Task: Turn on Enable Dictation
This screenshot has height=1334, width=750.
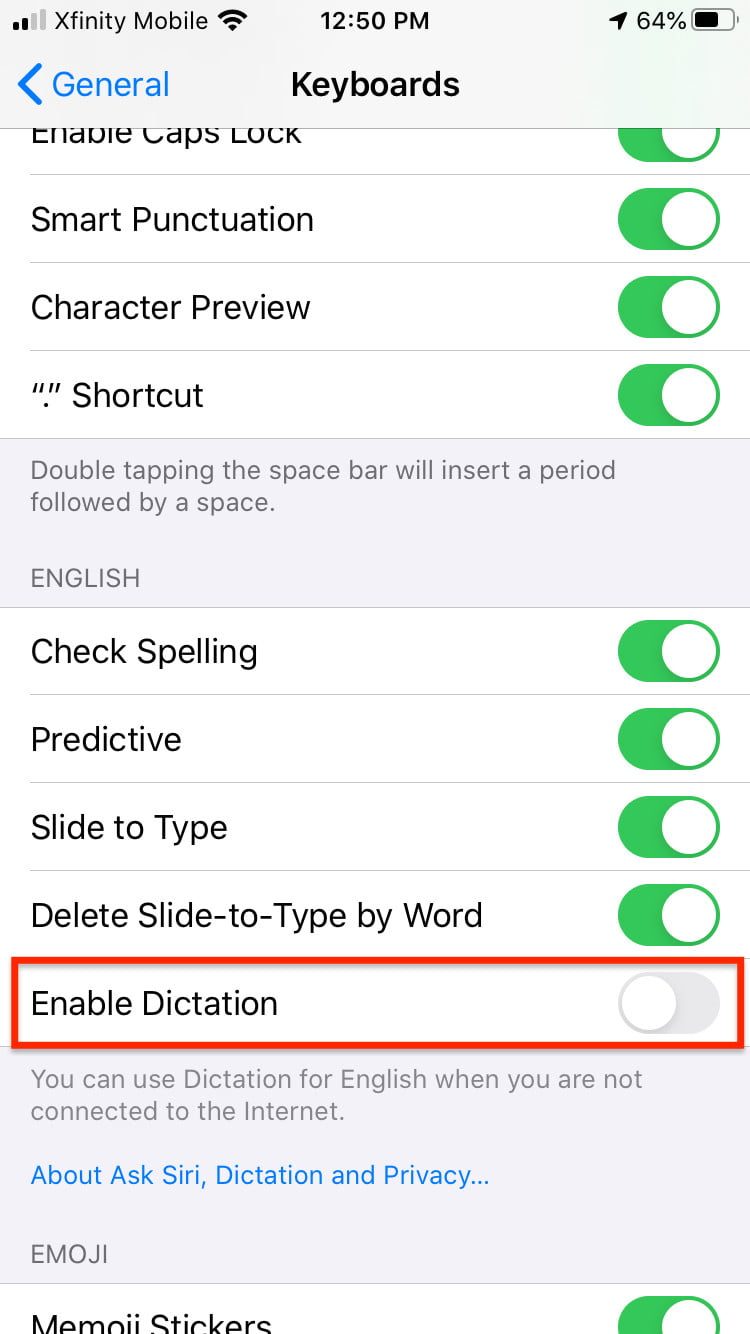Action: coord(668,1003)
